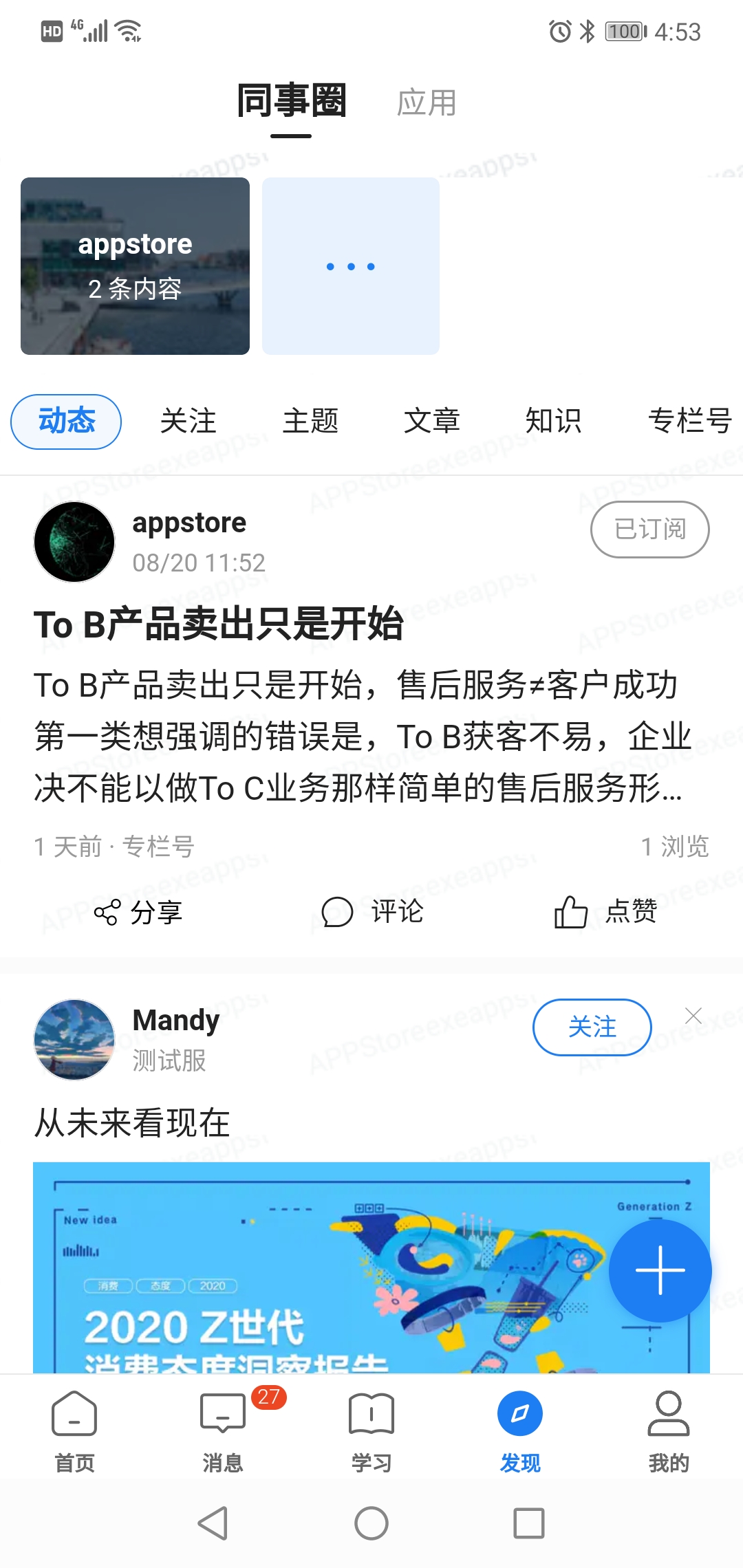Open the article To B产品卖出只是开始

(222, 624)
